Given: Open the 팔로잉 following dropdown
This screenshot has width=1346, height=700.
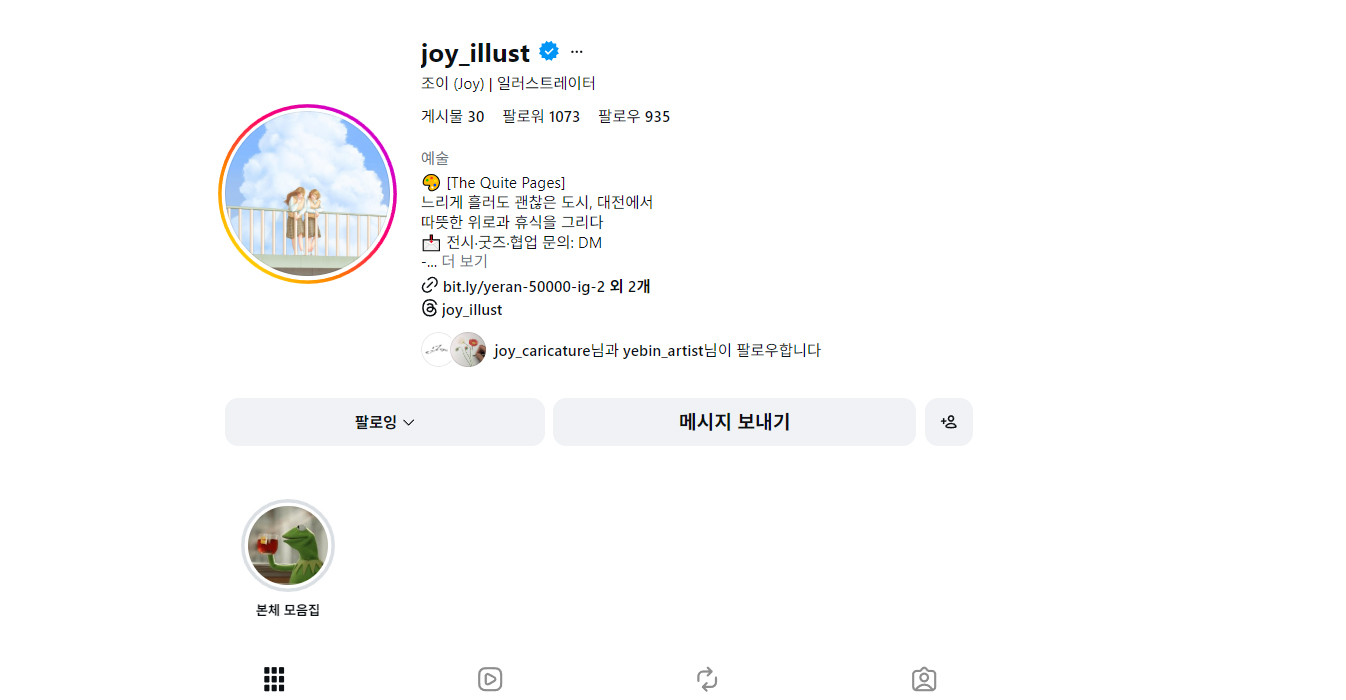Looking at the screenshot, I should (384, 422).
